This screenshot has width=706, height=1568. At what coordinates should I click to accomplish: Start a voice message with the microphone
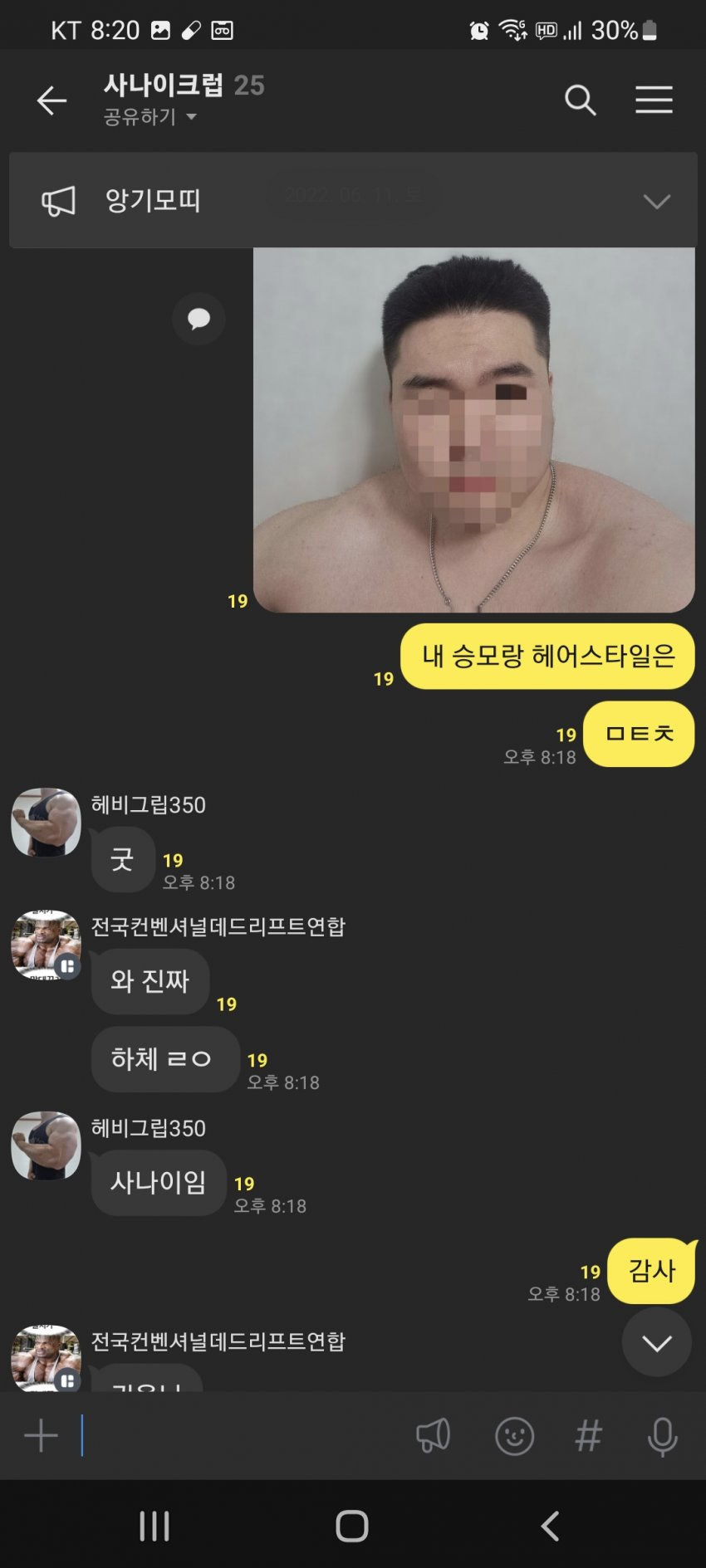pyautogui.click(x=662, y=1436)
